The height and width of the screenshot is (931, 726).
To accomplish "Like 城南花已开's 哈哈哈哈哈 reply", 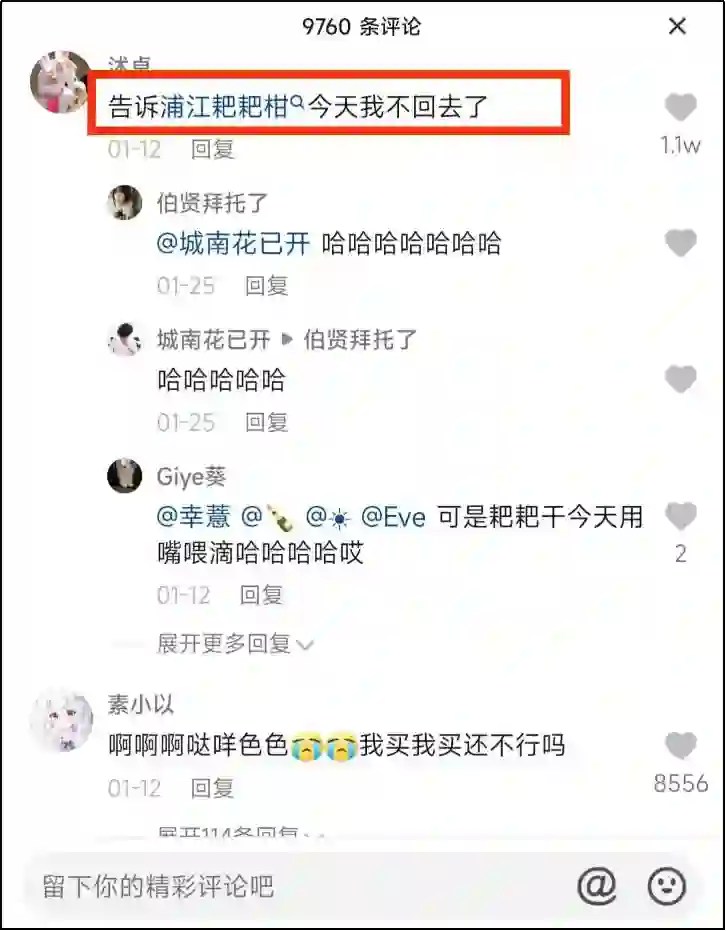I will (x=680, y=379).
